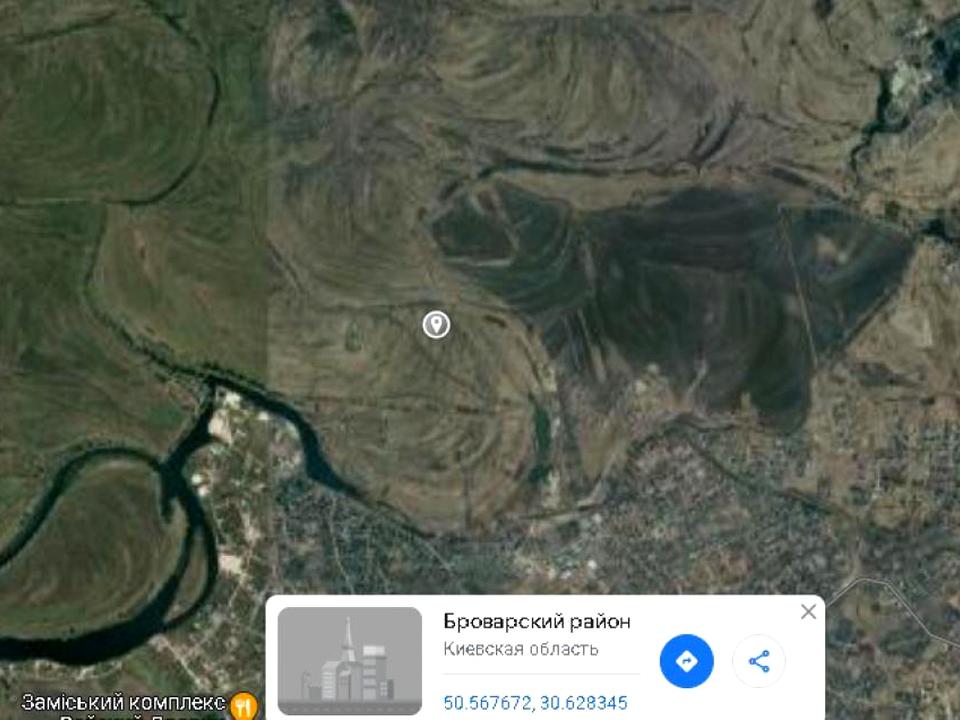Get directions to Броварский район
Image resolution: width=960 pixels, height=720 pixels.
click(686, 661)
